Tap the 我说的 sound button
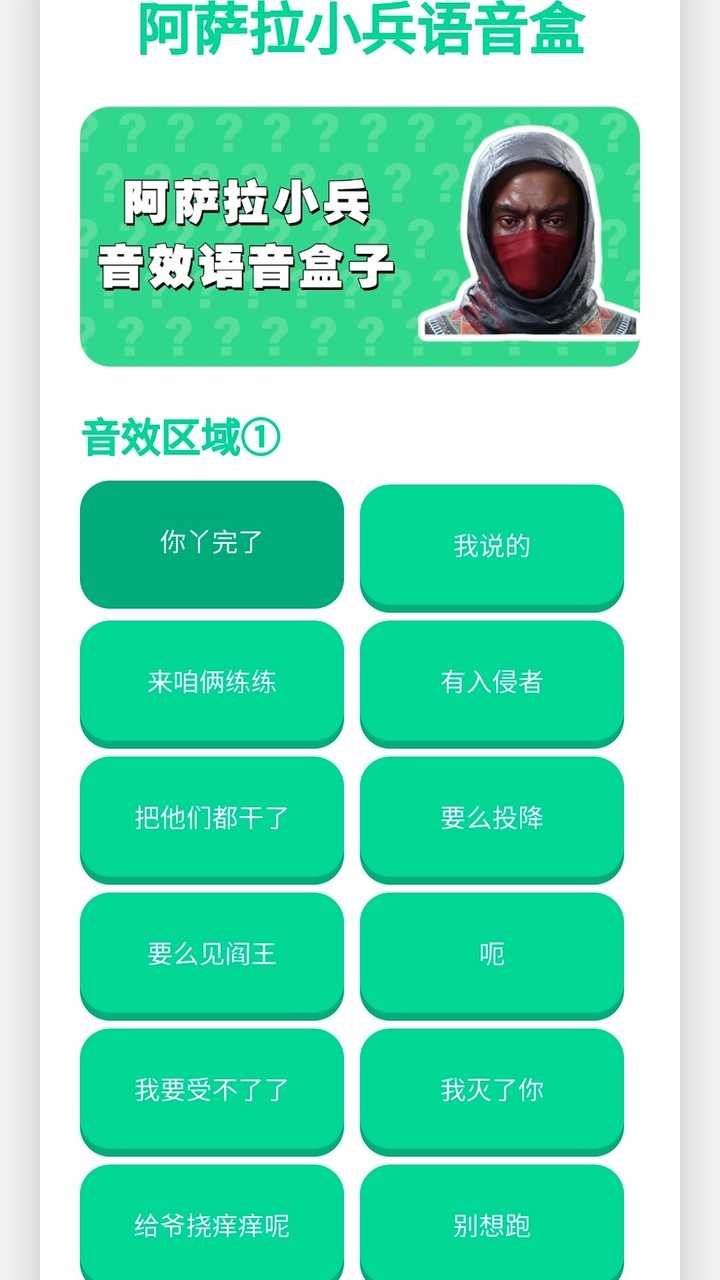720x1280 pixels. [492, 546]
